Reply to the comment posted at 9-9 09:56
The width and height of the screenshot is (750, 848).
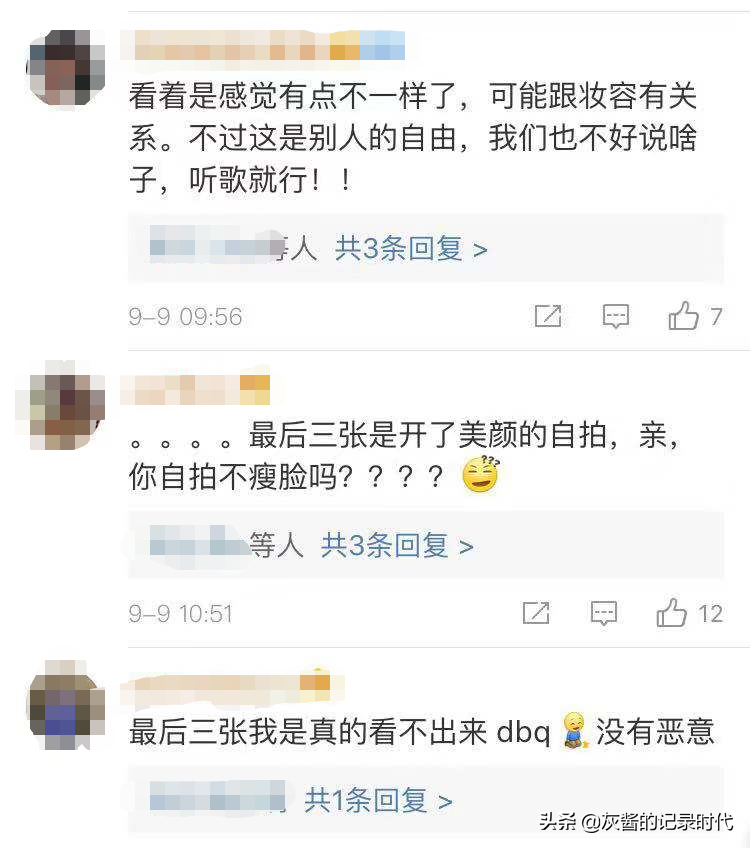click(616, 317)
